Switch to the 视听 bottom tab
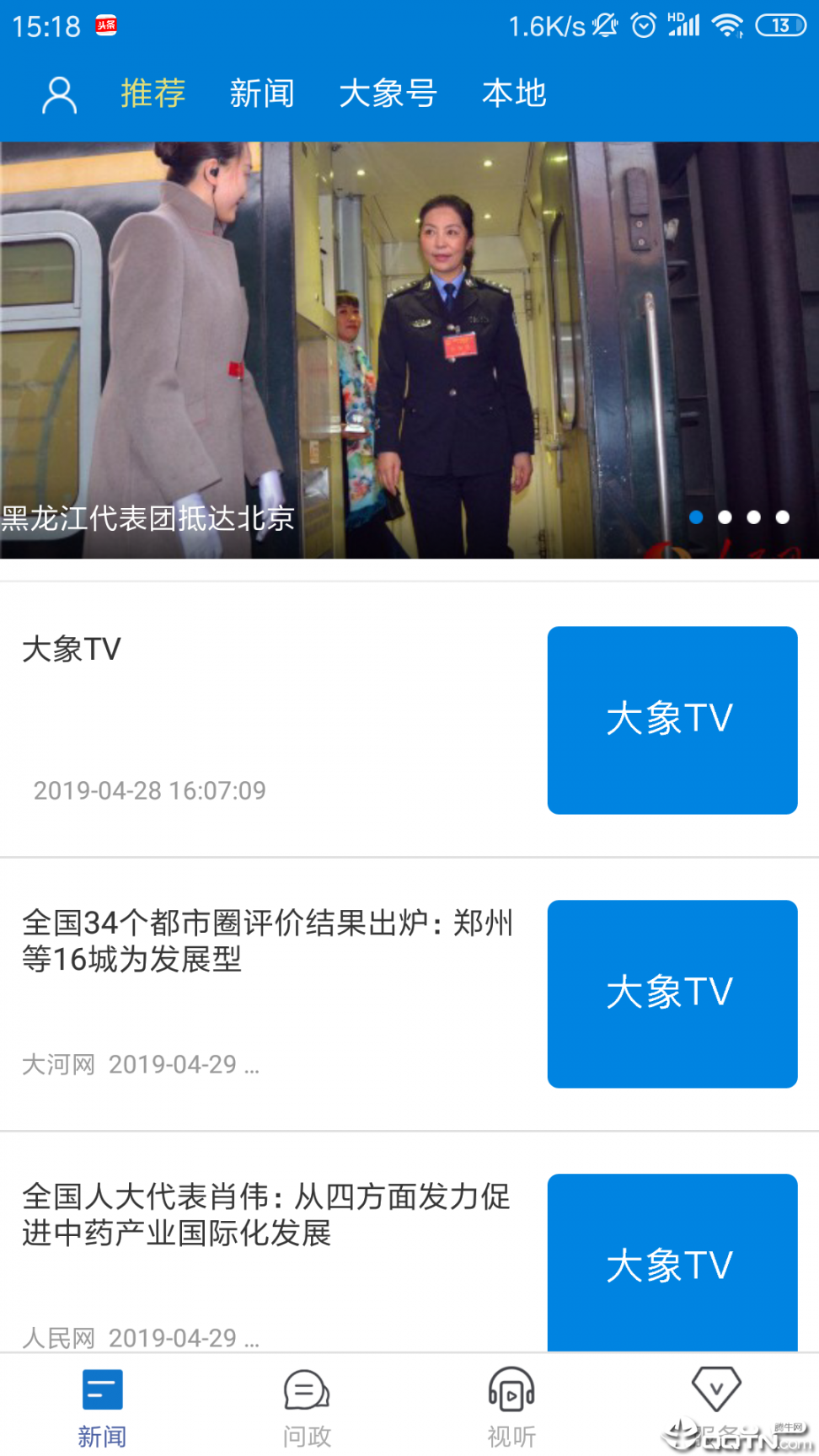 511,1406
